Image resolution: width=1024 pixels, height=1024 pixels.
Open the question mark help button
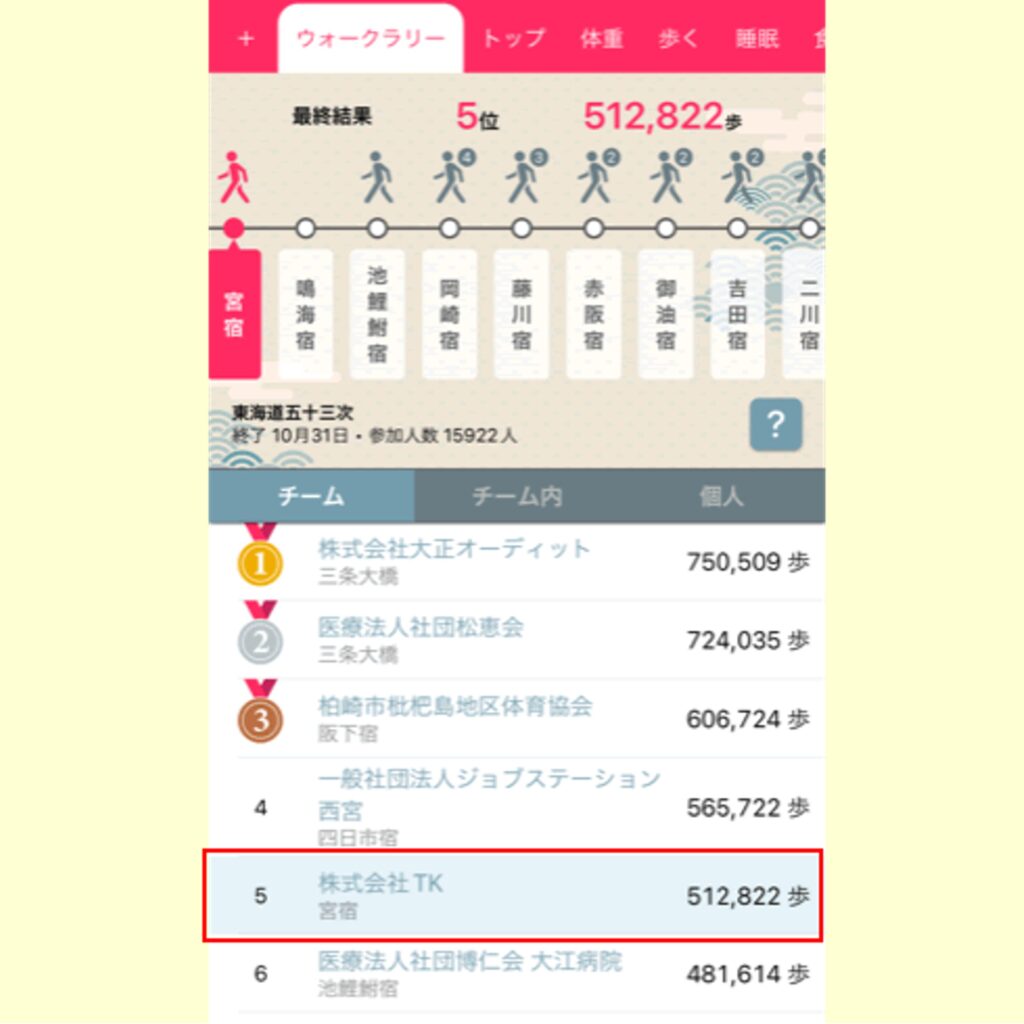776,425
